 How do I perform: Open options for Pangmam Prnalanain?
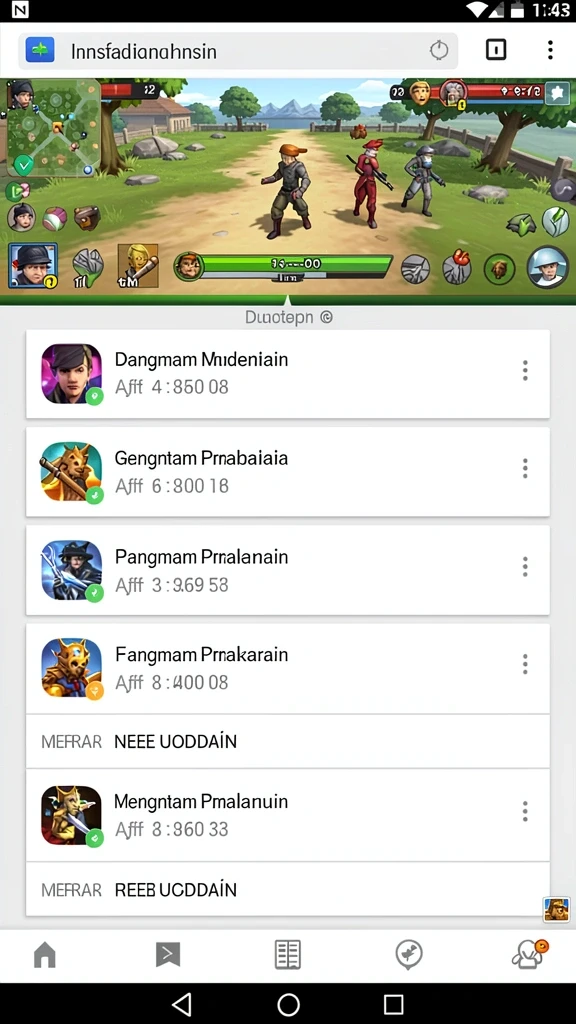click(525, 567)
